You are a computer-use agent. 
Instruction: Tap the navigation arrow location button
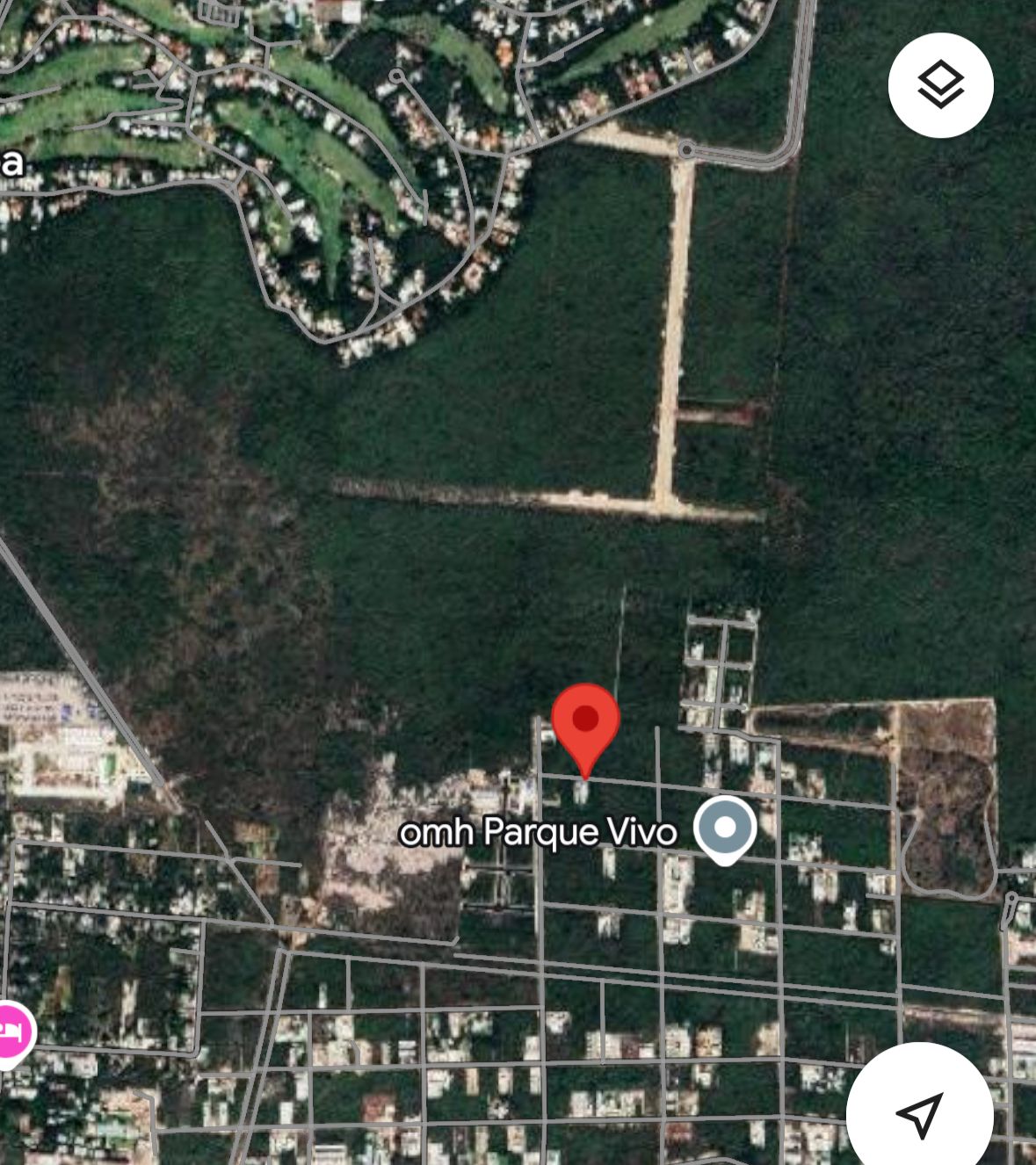coord(920,1114)
